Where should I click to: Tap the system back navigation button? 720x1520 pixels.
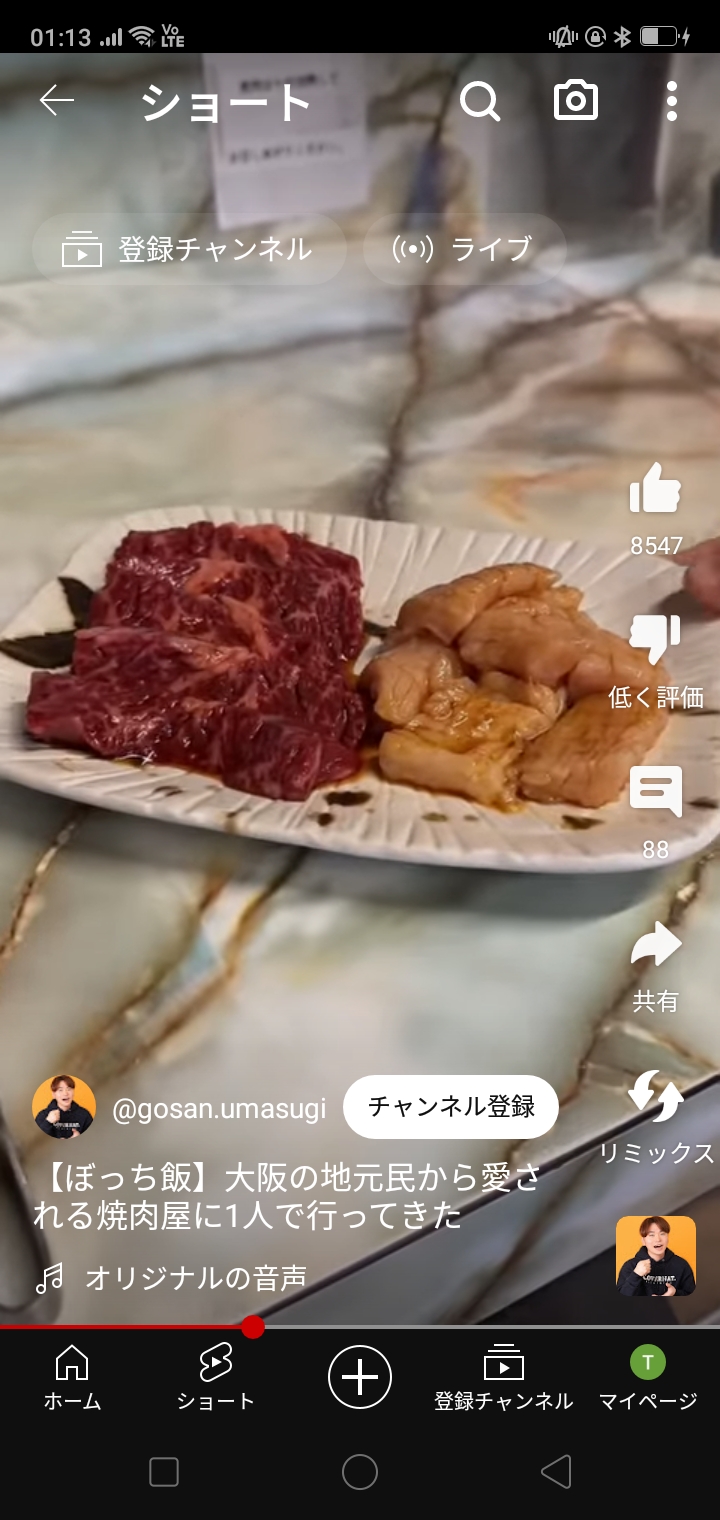[556, 1471]
